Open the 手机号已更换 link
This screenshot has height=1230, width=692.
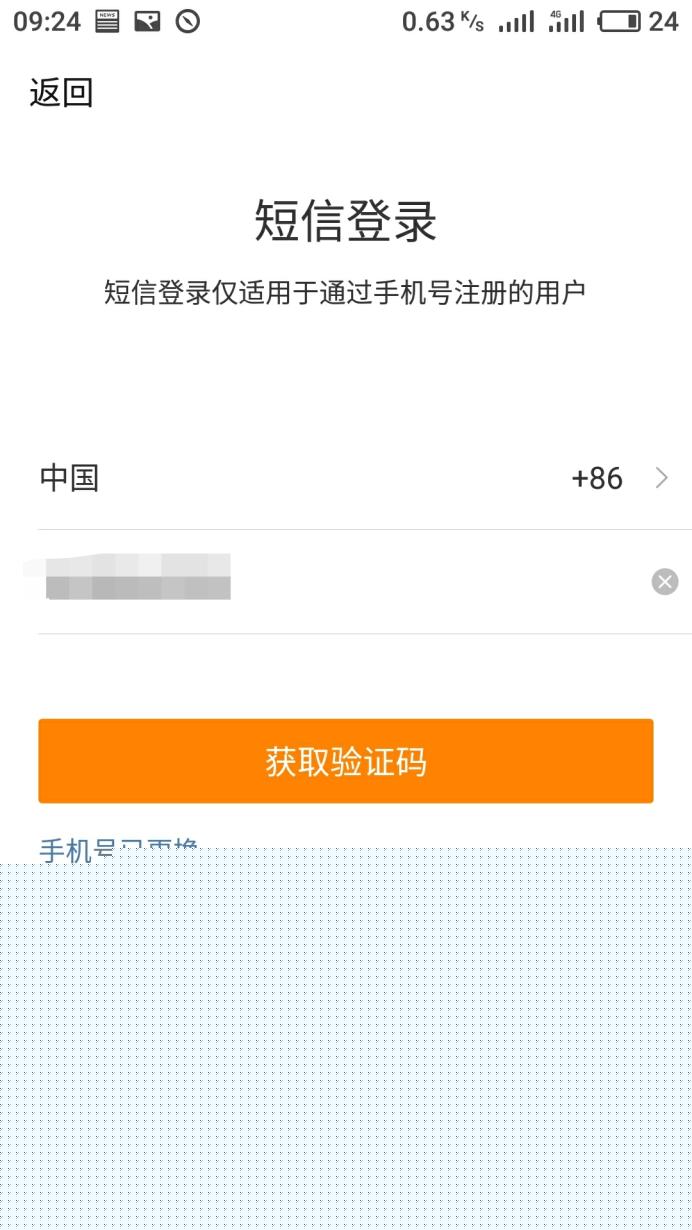click(118, 845)
